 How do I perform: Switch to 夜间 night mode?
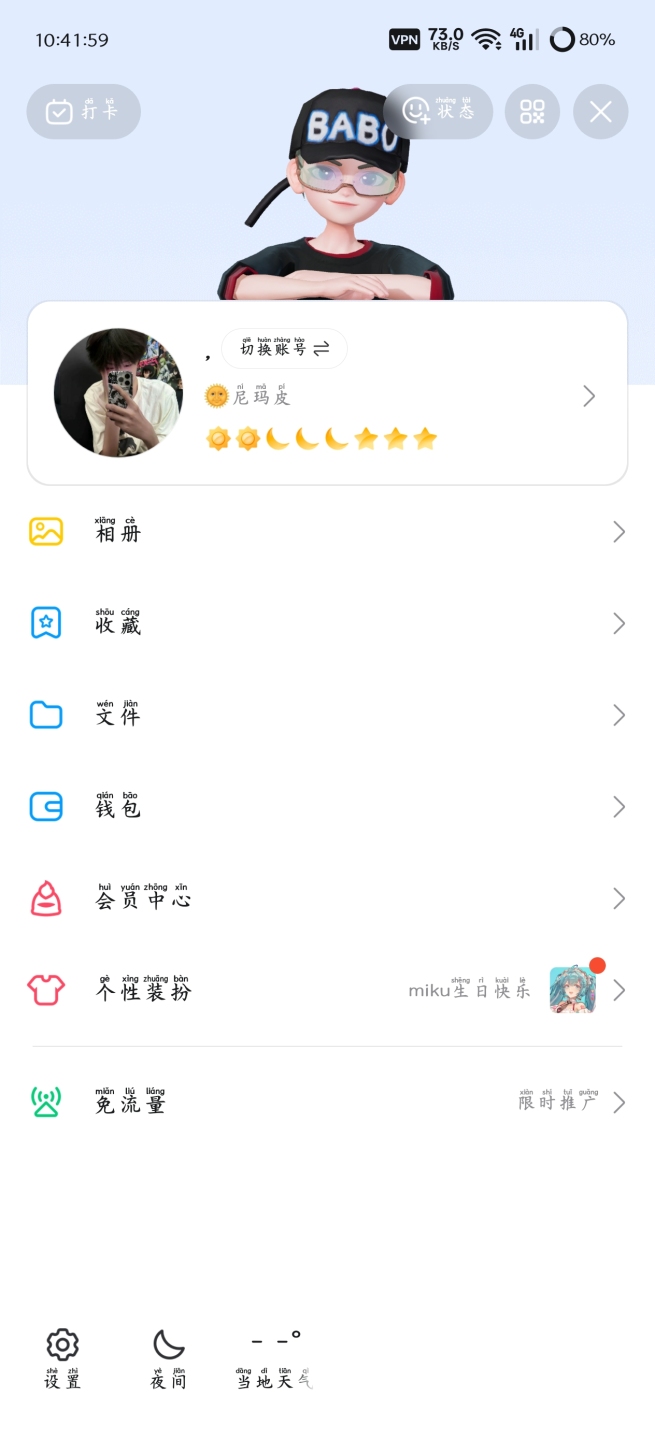coord(168,1358)
